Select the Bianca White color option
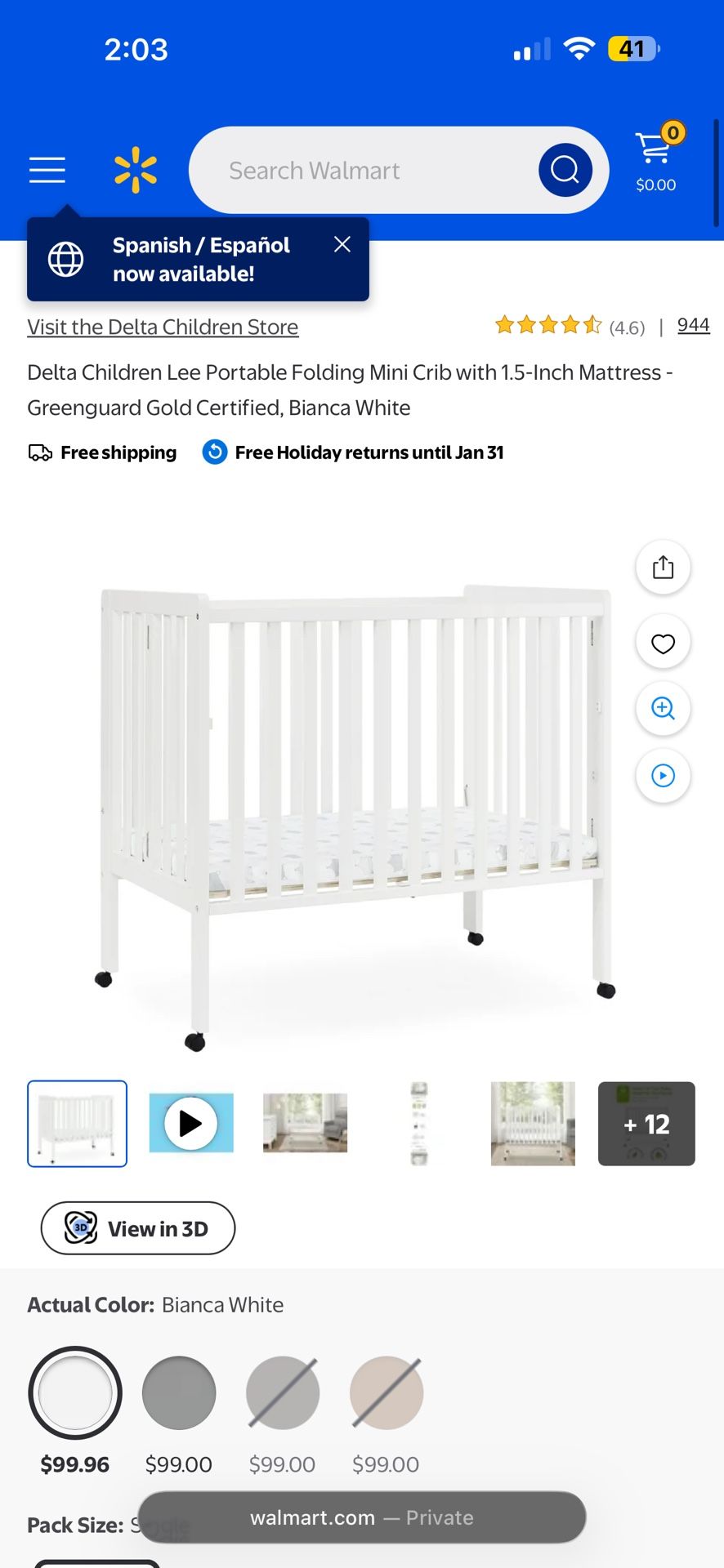Screen dimensions: 724x1568 click(75, 1392)
